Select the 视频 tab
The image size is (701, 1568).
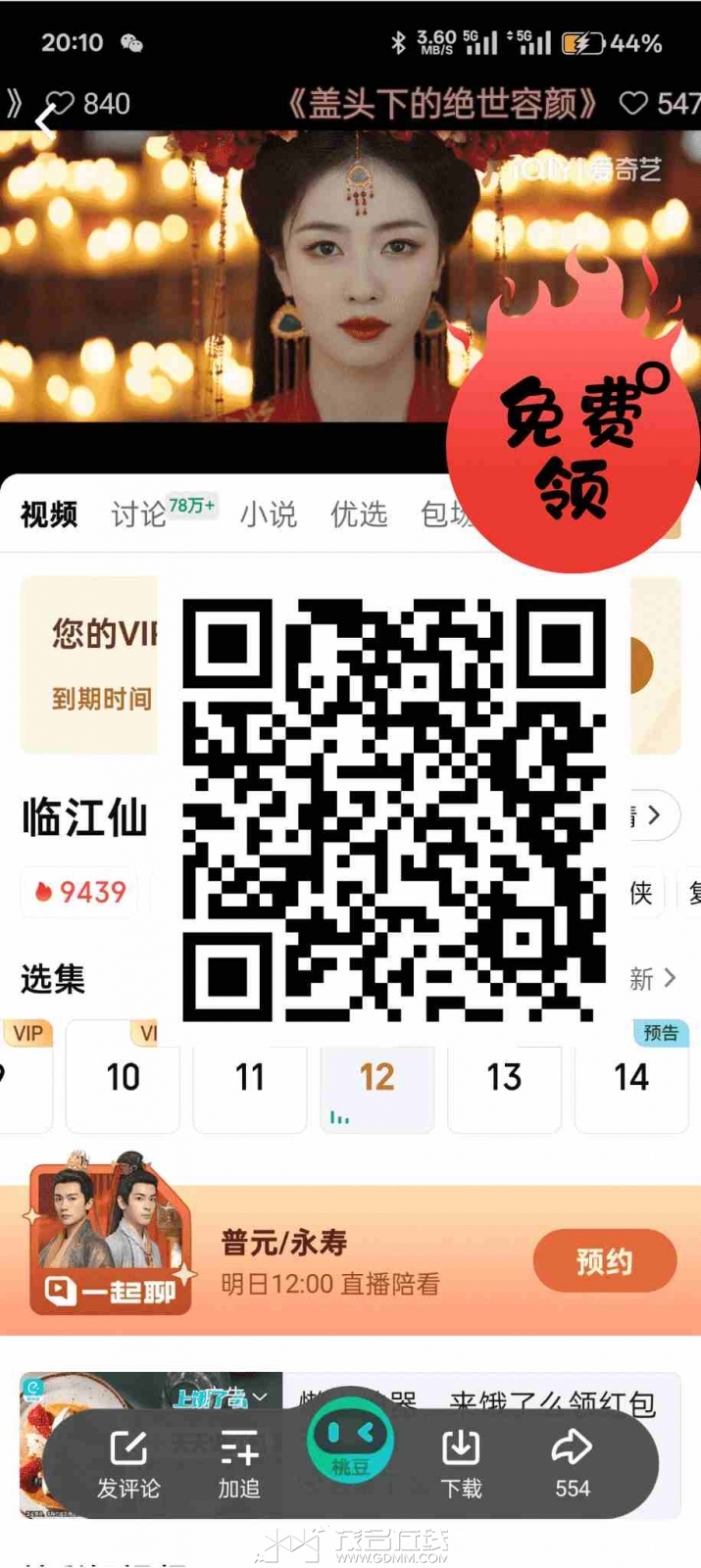pyautogui.click(x=49, y=514)
